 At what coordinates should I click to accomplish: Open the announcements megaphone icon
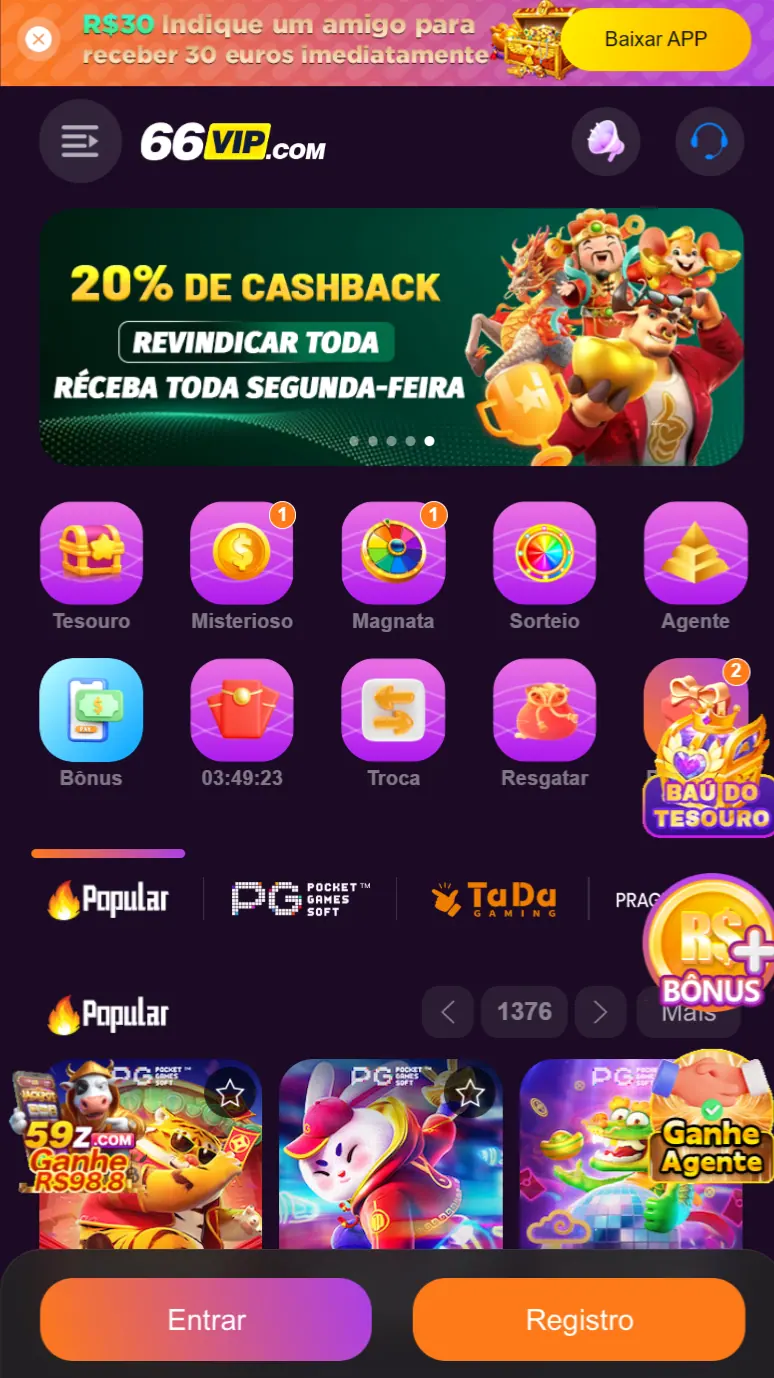[605, 141]
